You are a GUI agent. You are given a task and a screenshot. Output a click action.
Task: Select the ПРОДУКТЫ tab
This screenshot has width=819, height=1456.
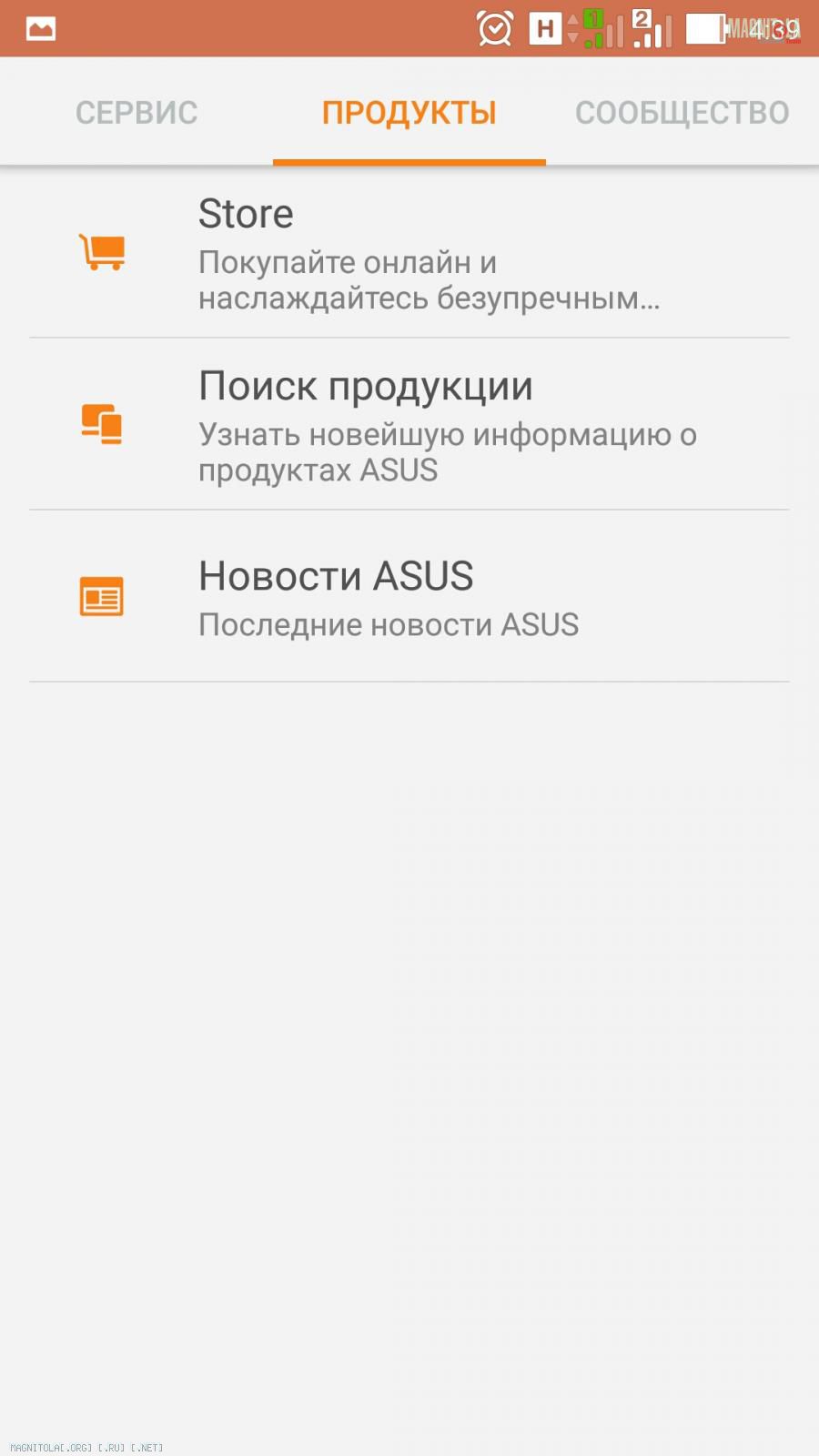tap(409, 112)
